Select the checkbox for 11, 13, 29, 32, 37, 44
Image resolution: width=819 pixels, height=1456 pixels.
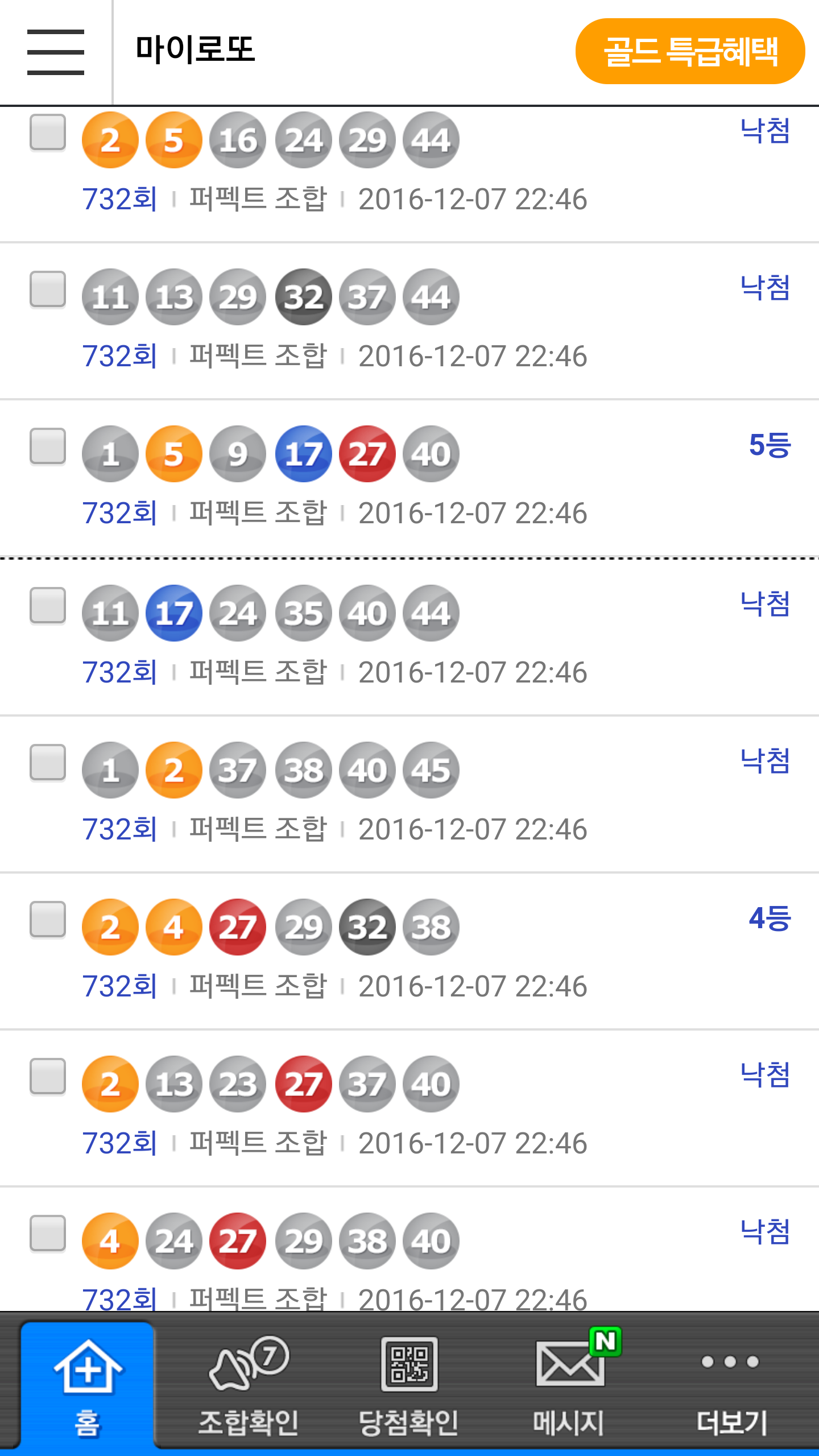48,289
